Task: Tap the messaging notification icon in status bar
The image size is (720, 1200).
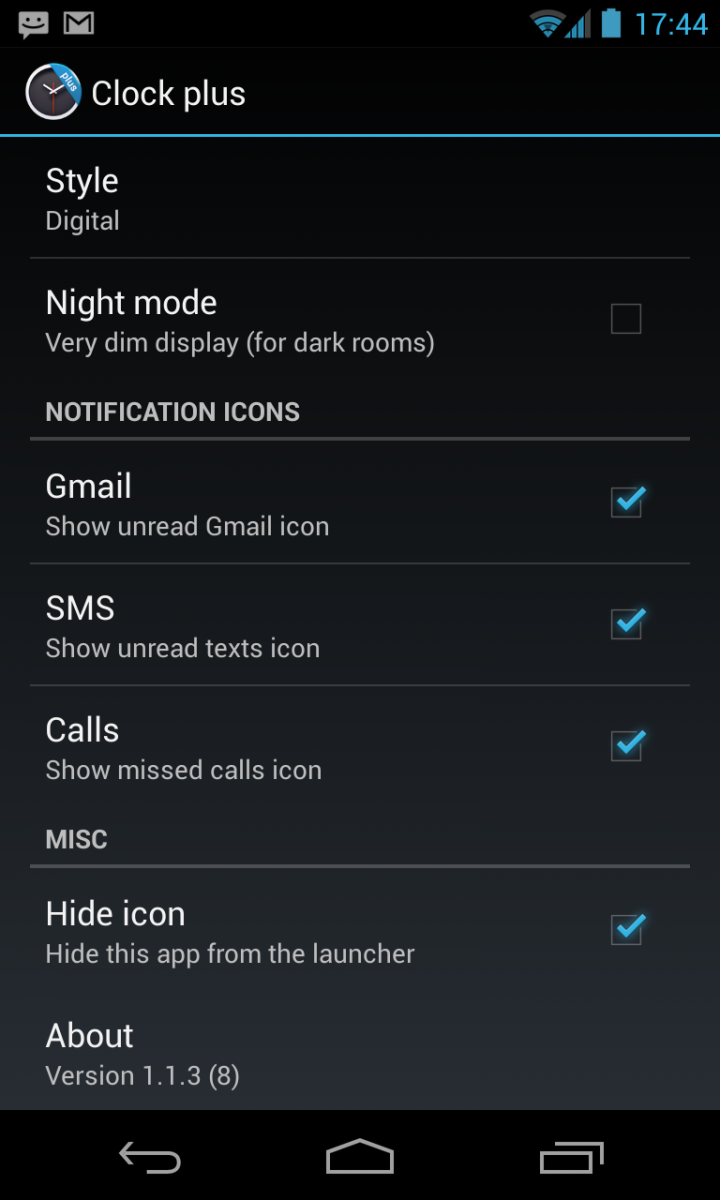Action: coord(32,22)
